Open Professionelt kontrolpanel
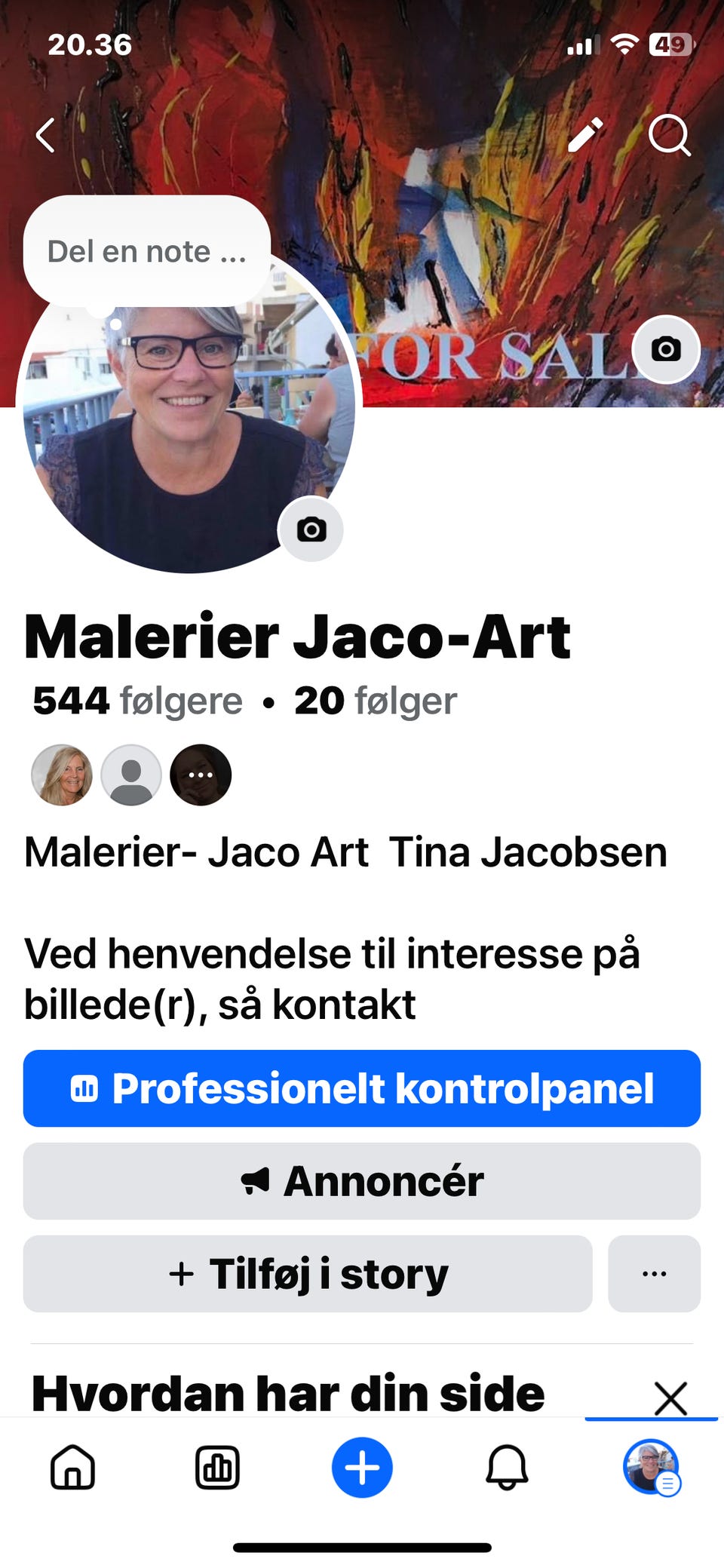Screen dimensions: 724x1568 tap(362, 1087)
